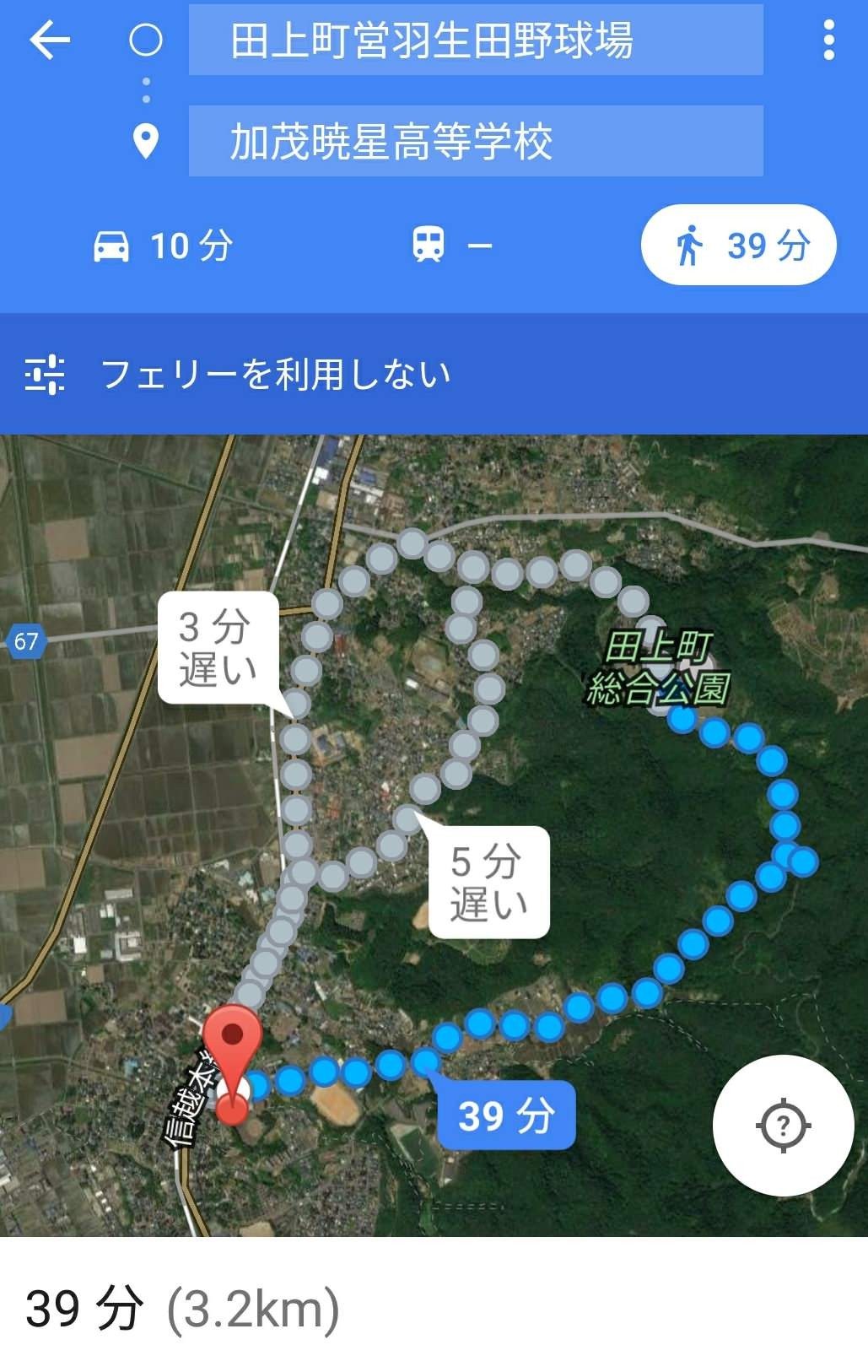Screen dimensions: 868x1372
Task: Switch to driving directions, 10 分
Action: point(162,246)
